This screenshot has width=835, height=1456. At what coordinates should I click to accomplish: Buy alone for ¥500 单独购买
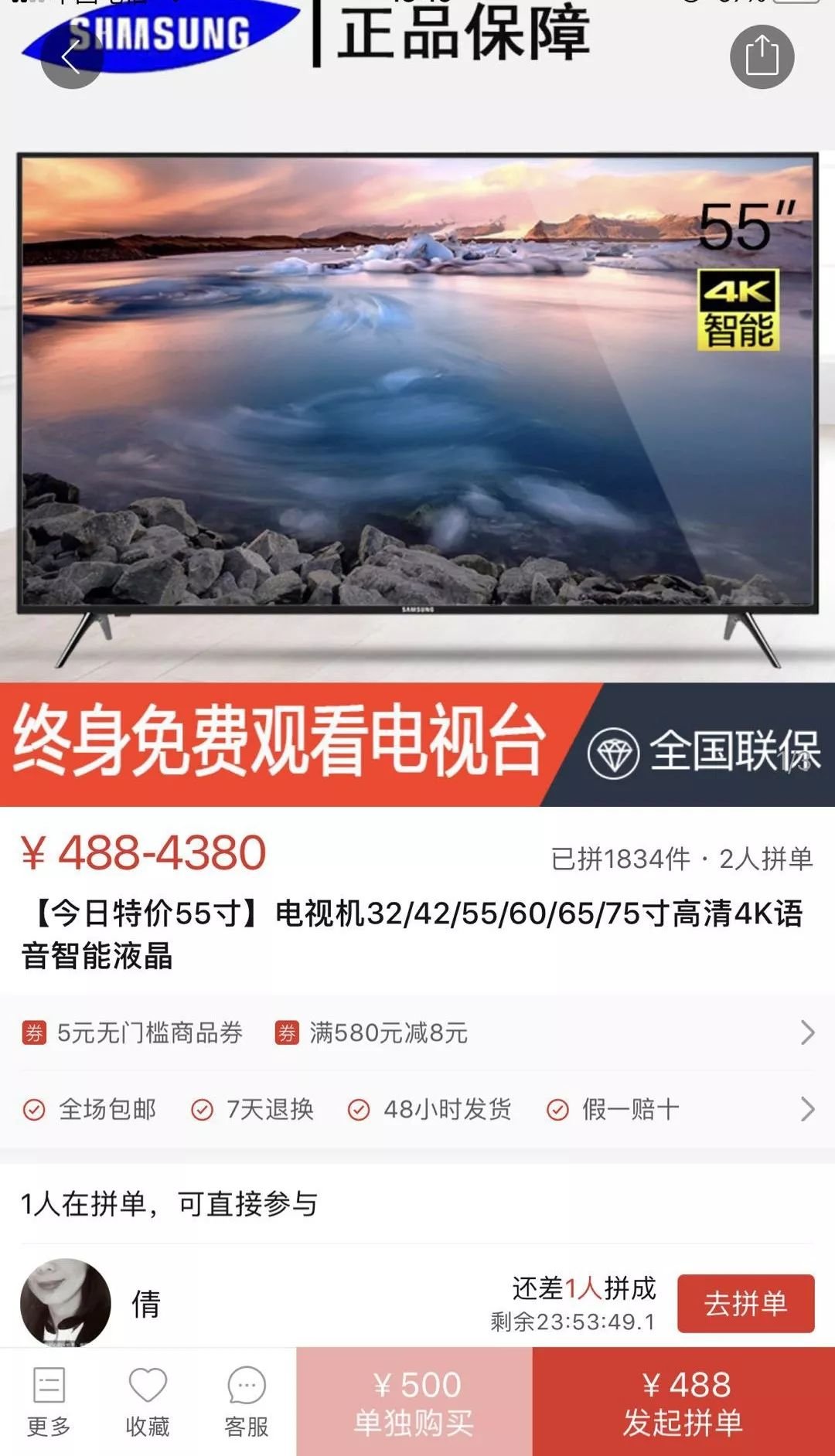tap(414, 1402)
